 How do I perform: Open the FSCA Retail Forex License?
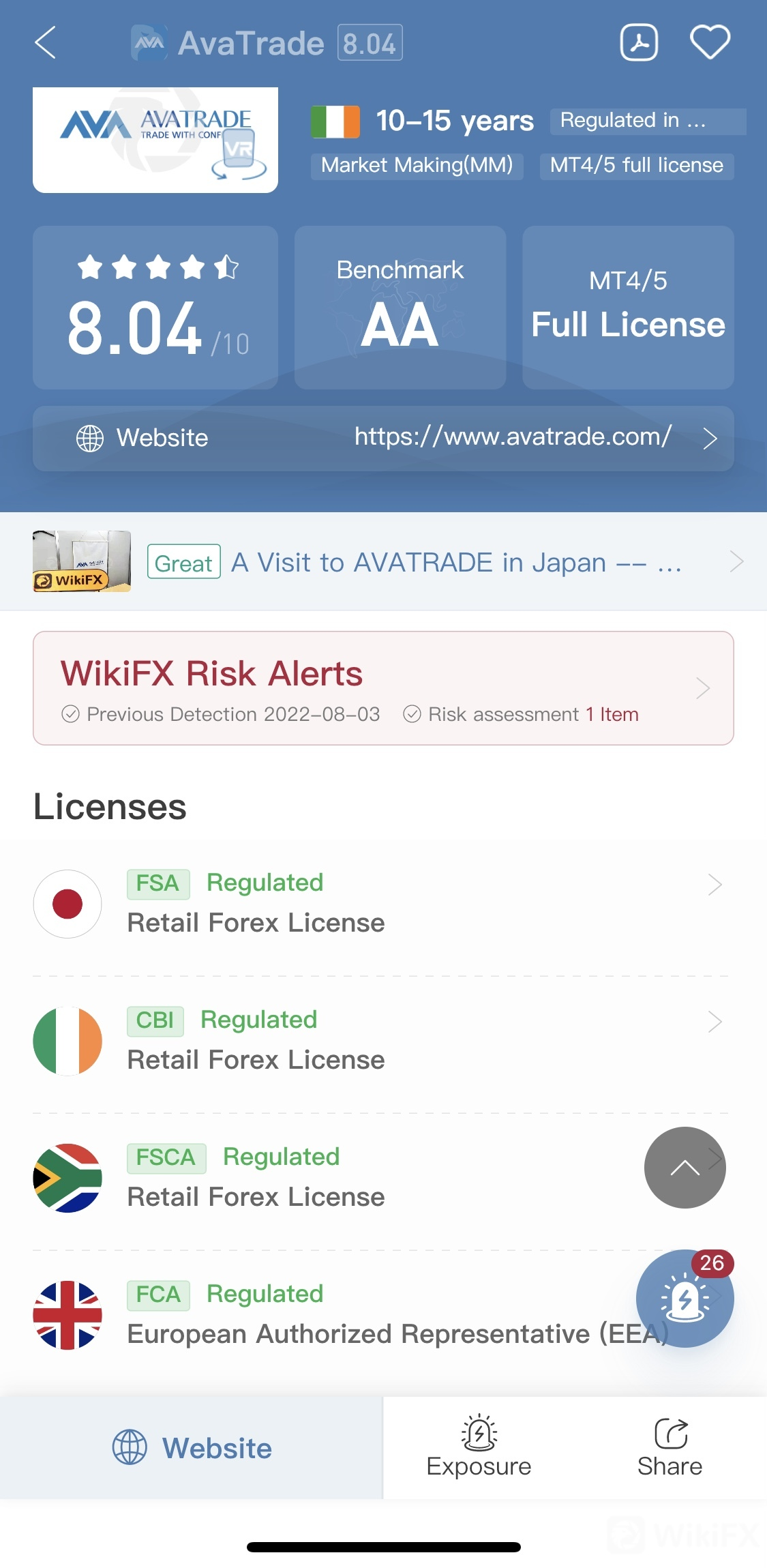click(334, 1178)
